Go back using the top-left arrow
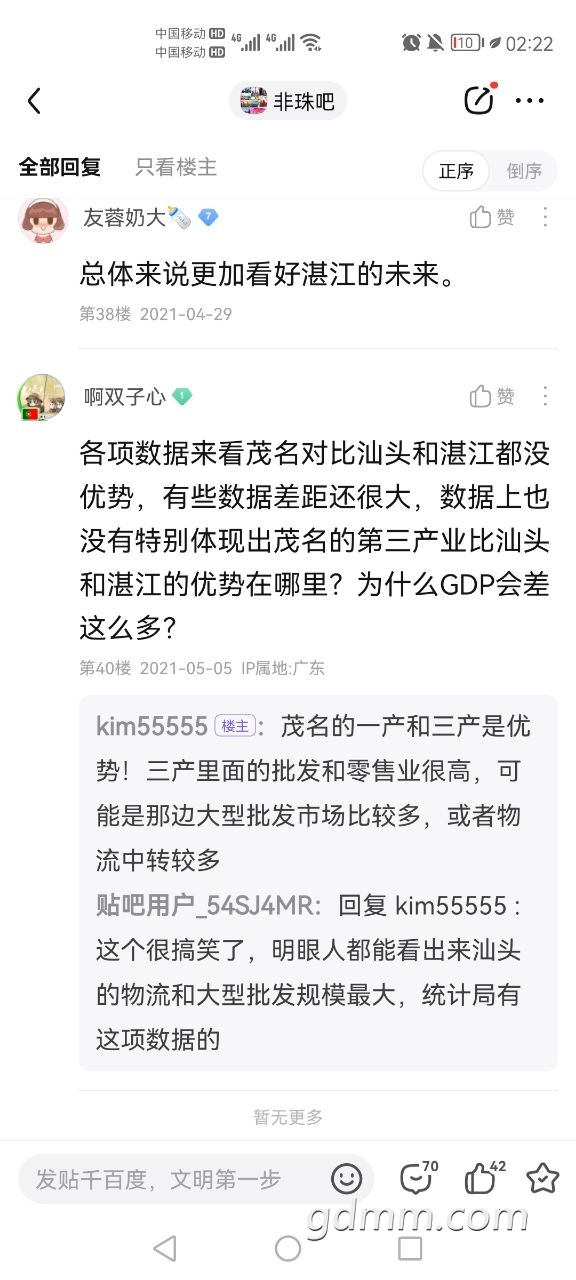Image resolution: width=576 pixels, height=1280 pixels. click(34, 101)
